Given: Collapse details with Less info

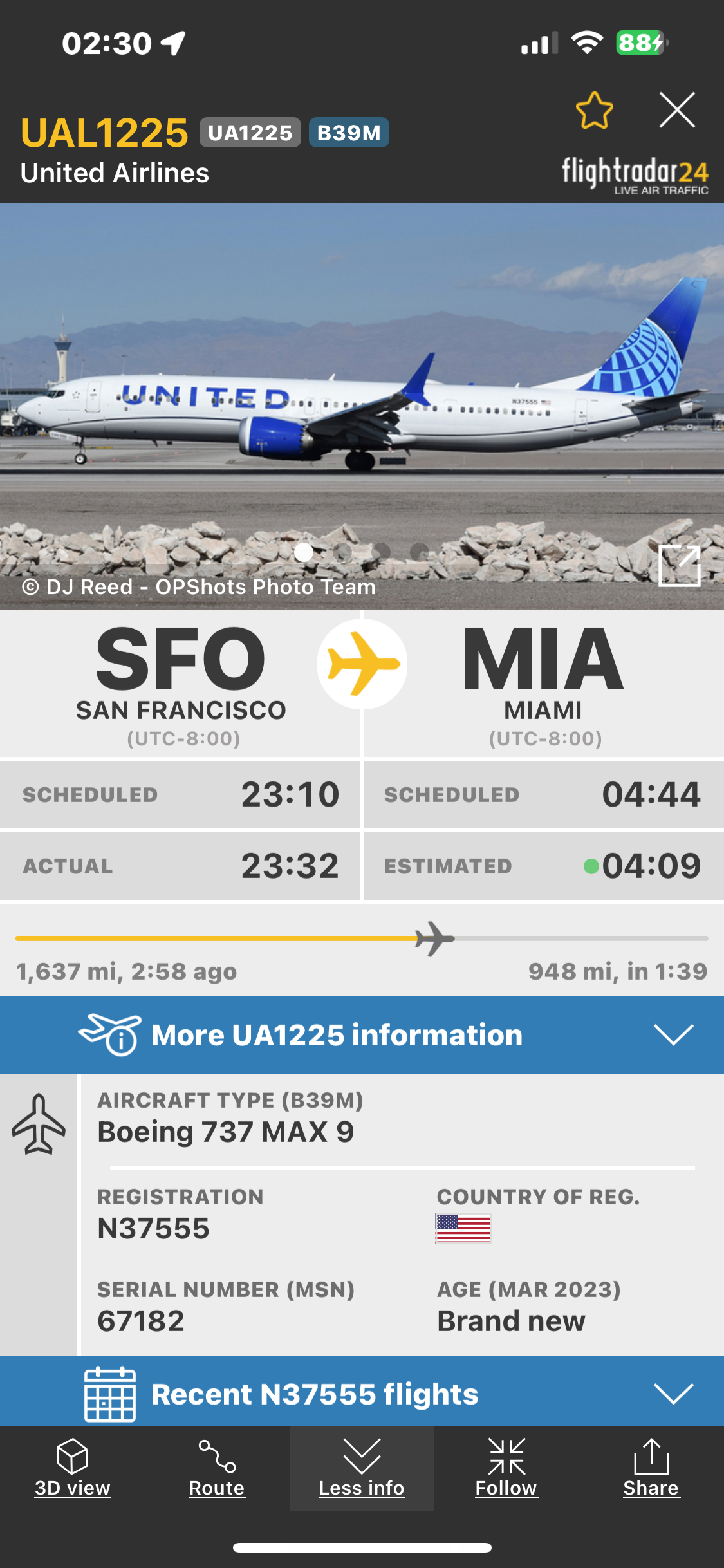Looking at the screenshot, I should click(x=362, y=1468).
